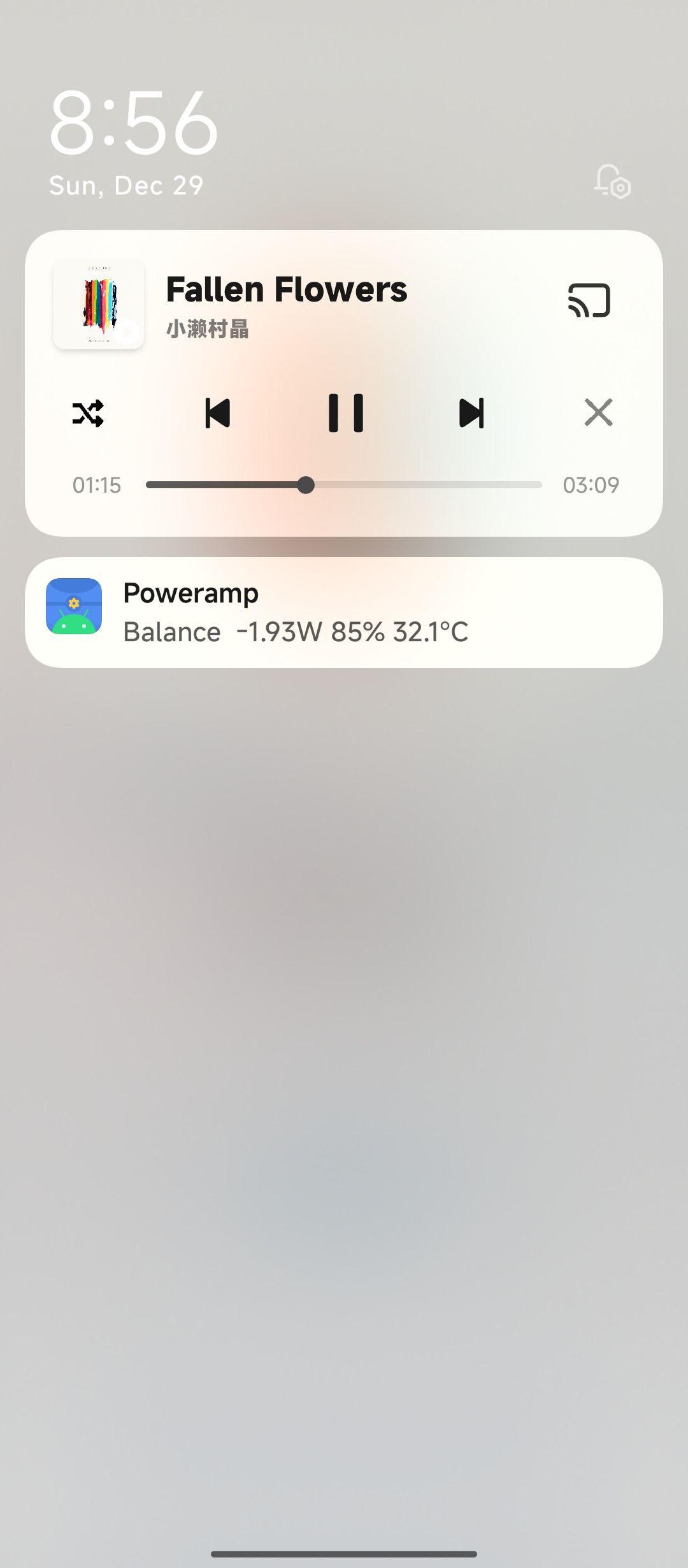Viewport: 688px width, 1568px height.
Task: Close the media player card
Action: click(598, 412)
